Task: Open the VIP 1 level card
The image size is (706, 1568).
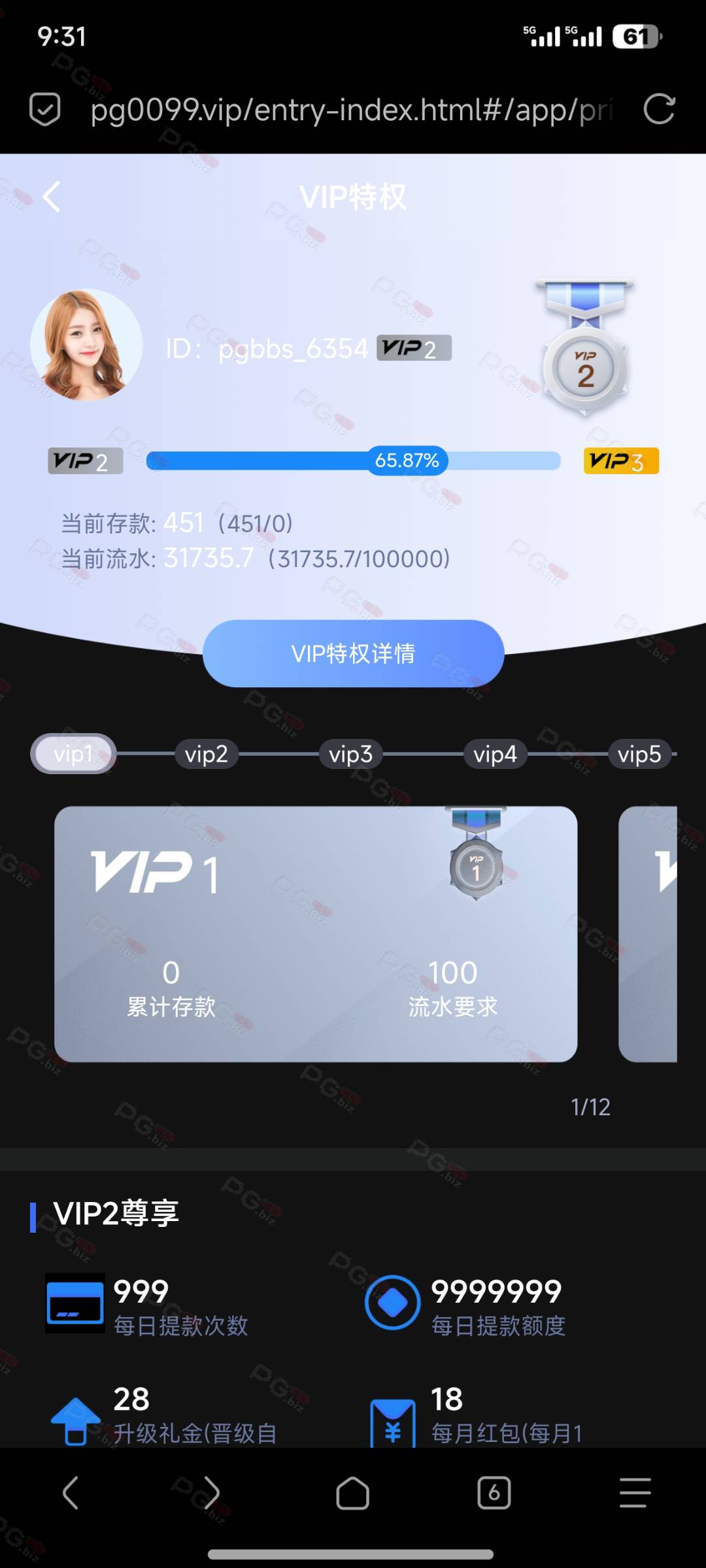Action: coord(315,934)
